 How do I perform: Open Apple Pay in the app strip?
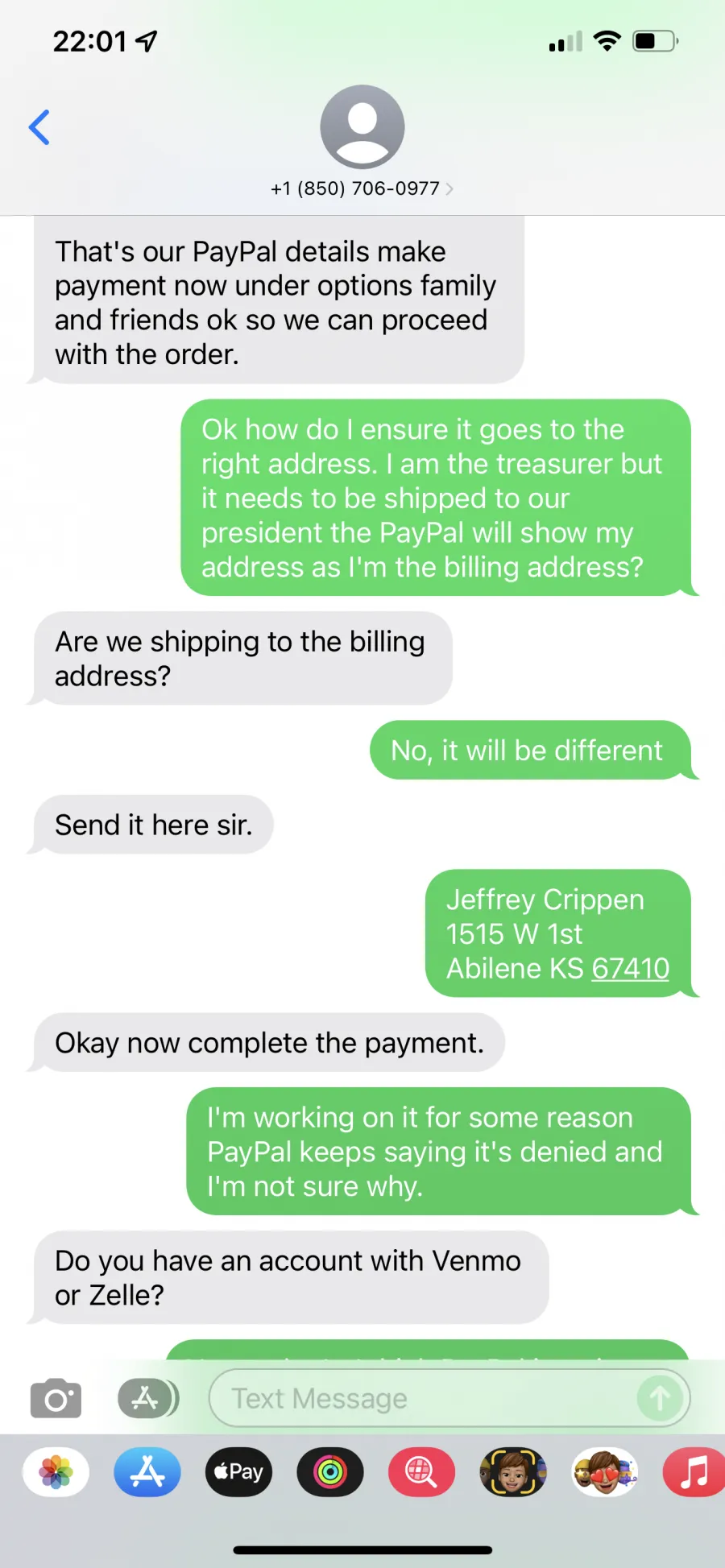tap(238, 1472)
